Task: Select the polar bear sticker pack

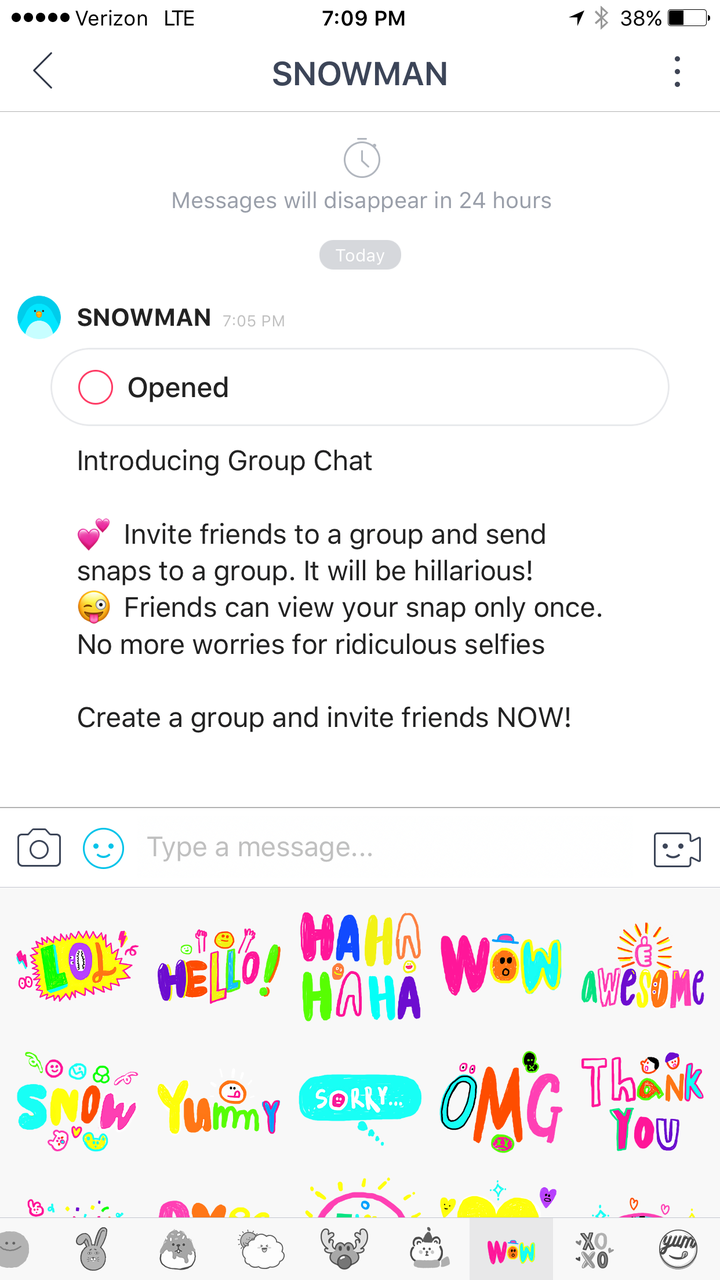Action: click(429, 1248)
